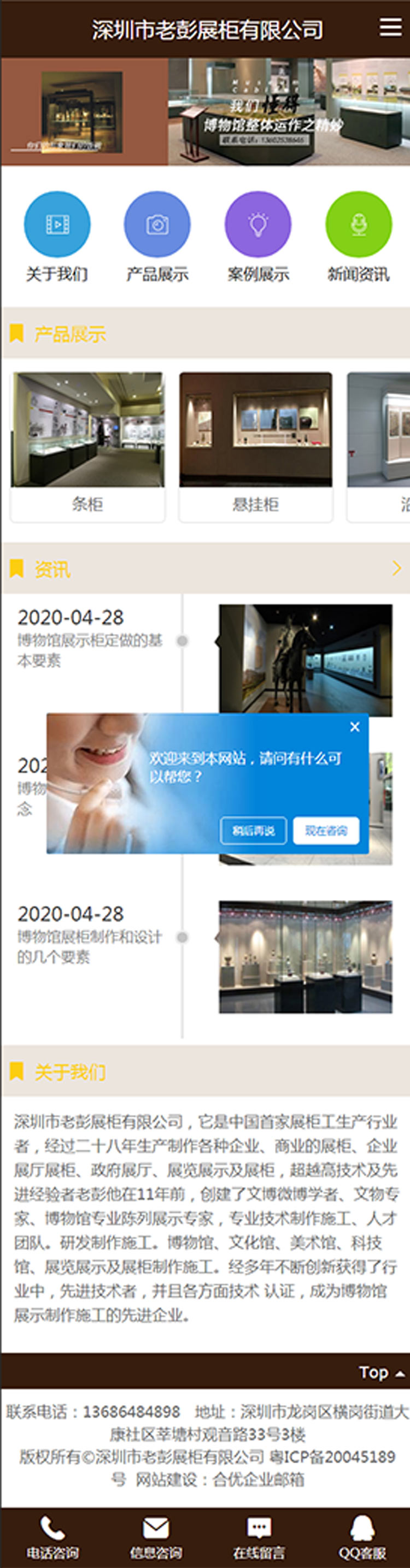This screenshot has height=1568, width=410.
Task: Choose 稍后再说 in the popup
Action: point(254,830)
